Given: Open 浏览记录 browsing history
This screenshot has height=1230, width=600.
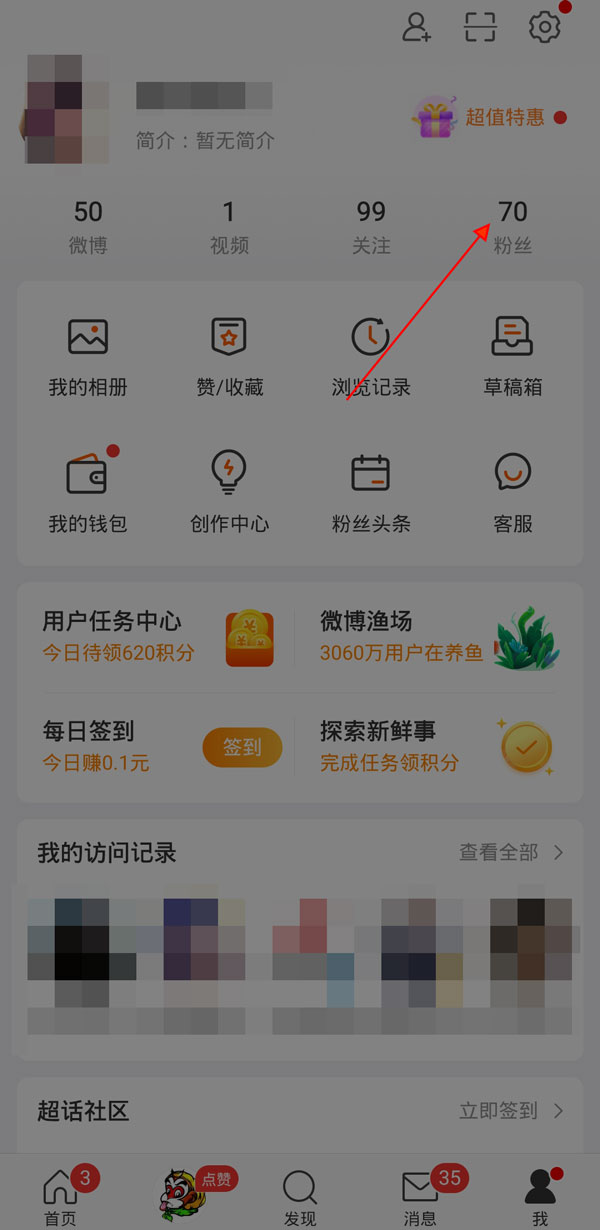Looking at the screenshot, I should (371, 356).
